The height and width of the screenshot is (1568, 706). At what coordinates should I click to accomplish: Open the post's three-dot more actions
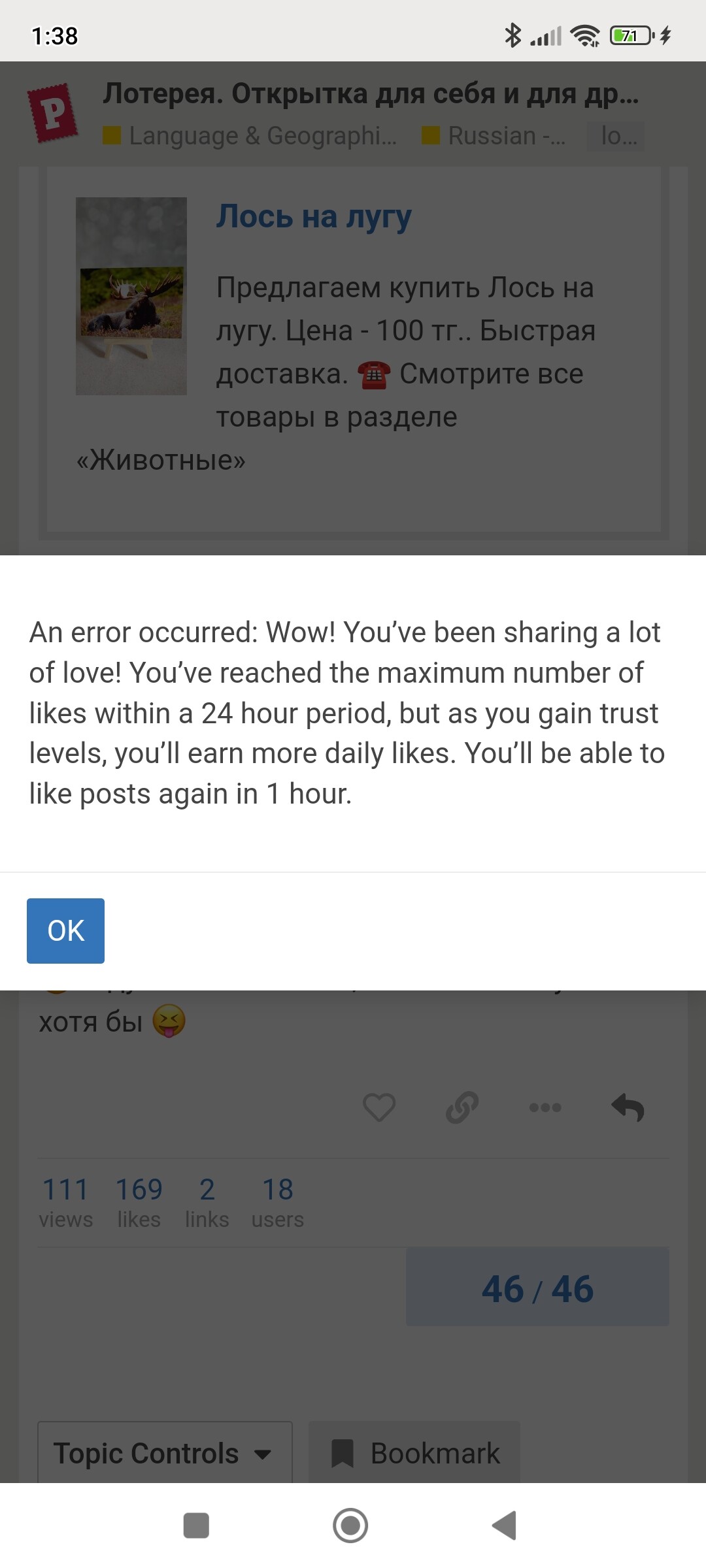[x=545, y=1107]
